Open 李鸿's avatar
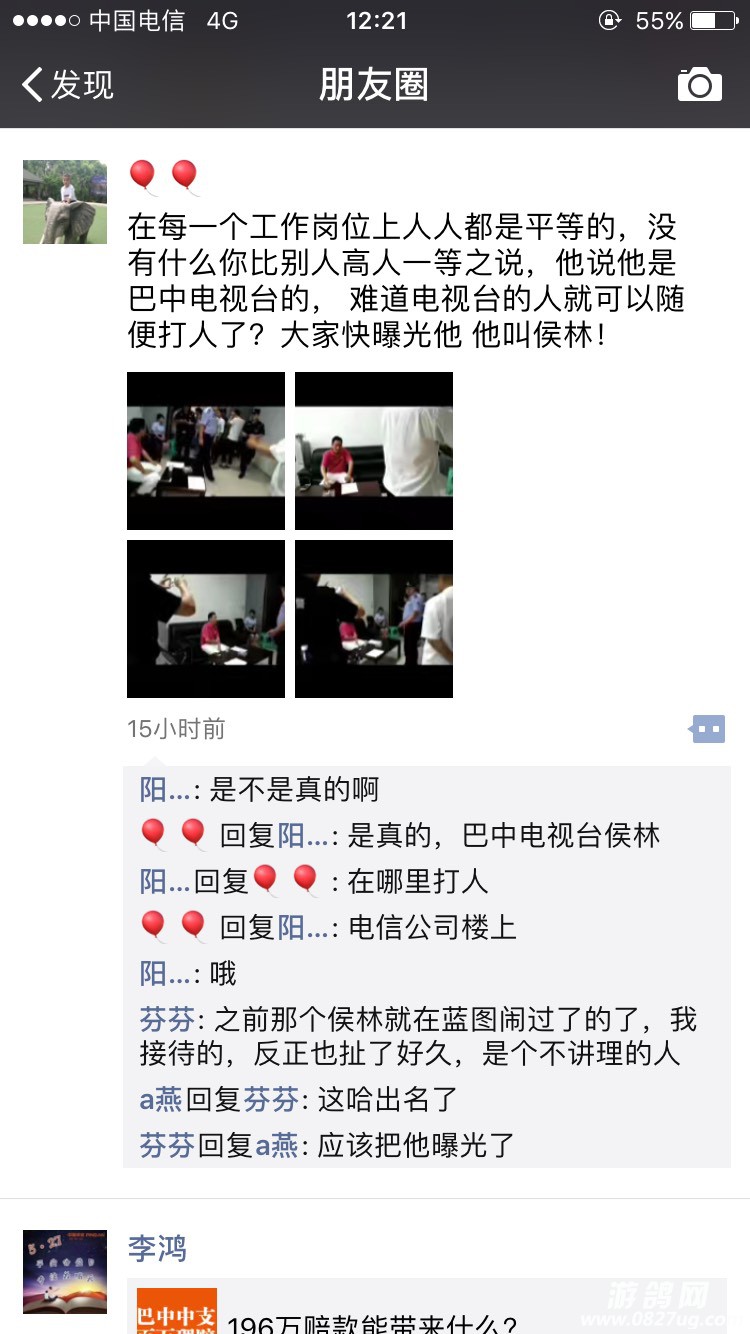This screenshot has height=1334, width=750. (65, 1271)
